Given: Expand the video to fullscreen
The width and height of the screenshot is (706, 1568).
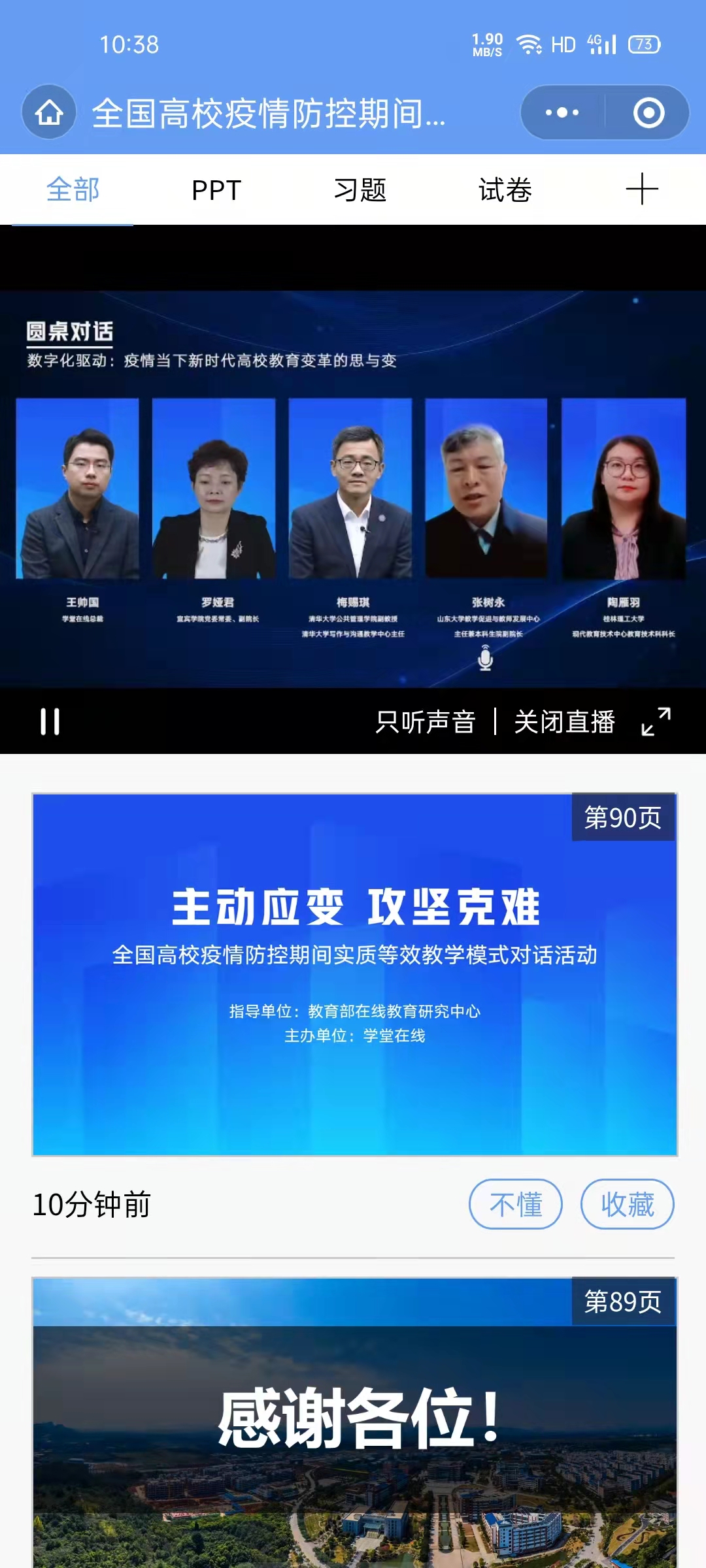Looking at the screenshot, I should click(656, 722).
